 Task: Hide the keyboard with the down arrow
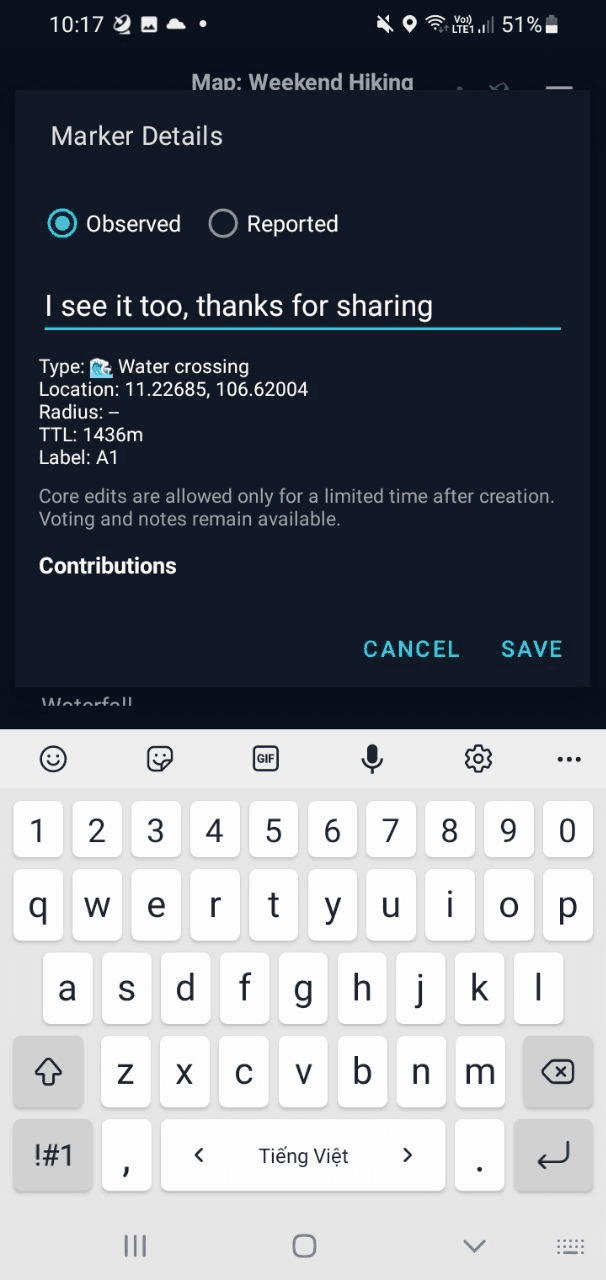(475, 1245)
